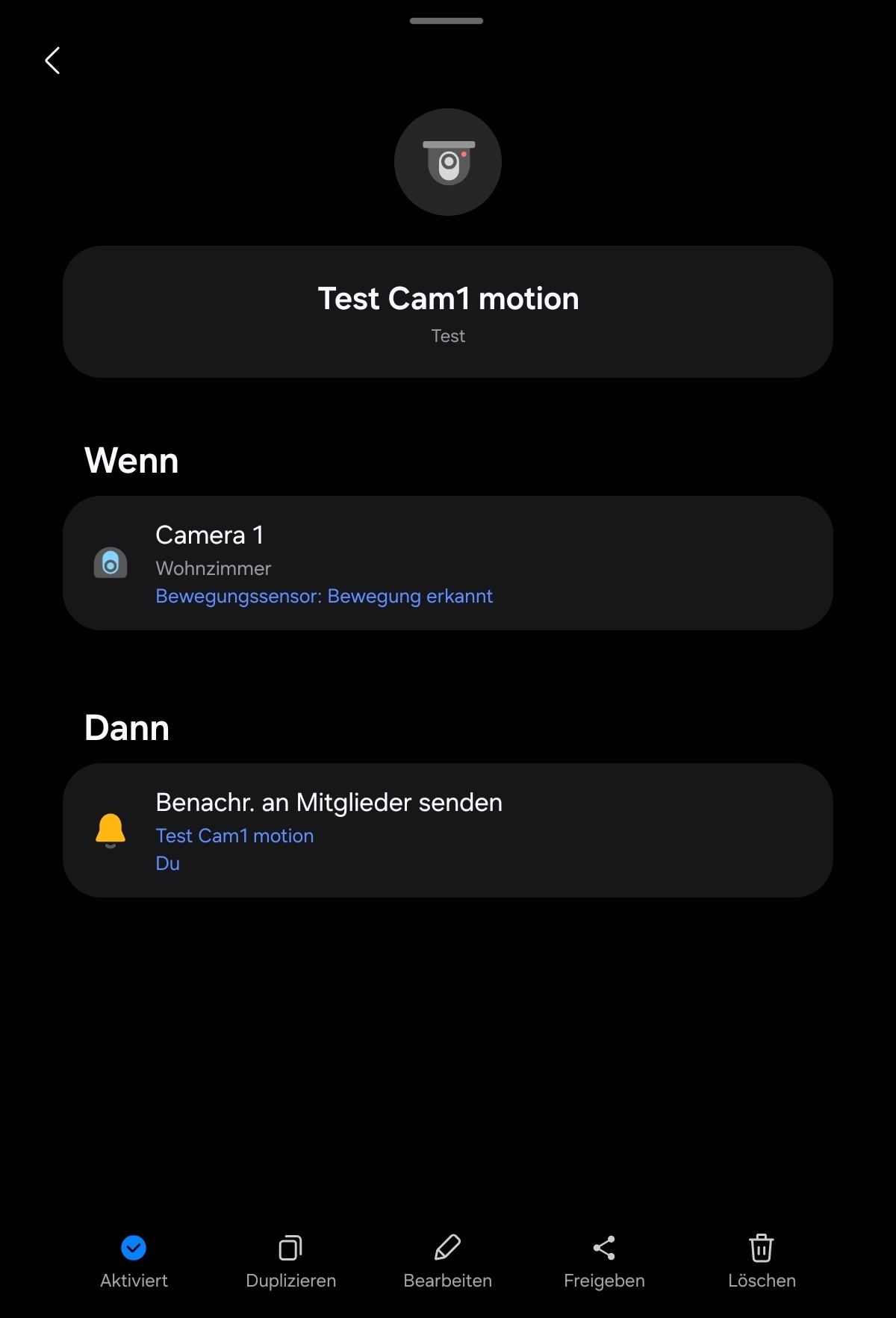Screen dimensions: 896x1318
Task: Edit the routine via Bearbeiten
Action: [447, 1260]
